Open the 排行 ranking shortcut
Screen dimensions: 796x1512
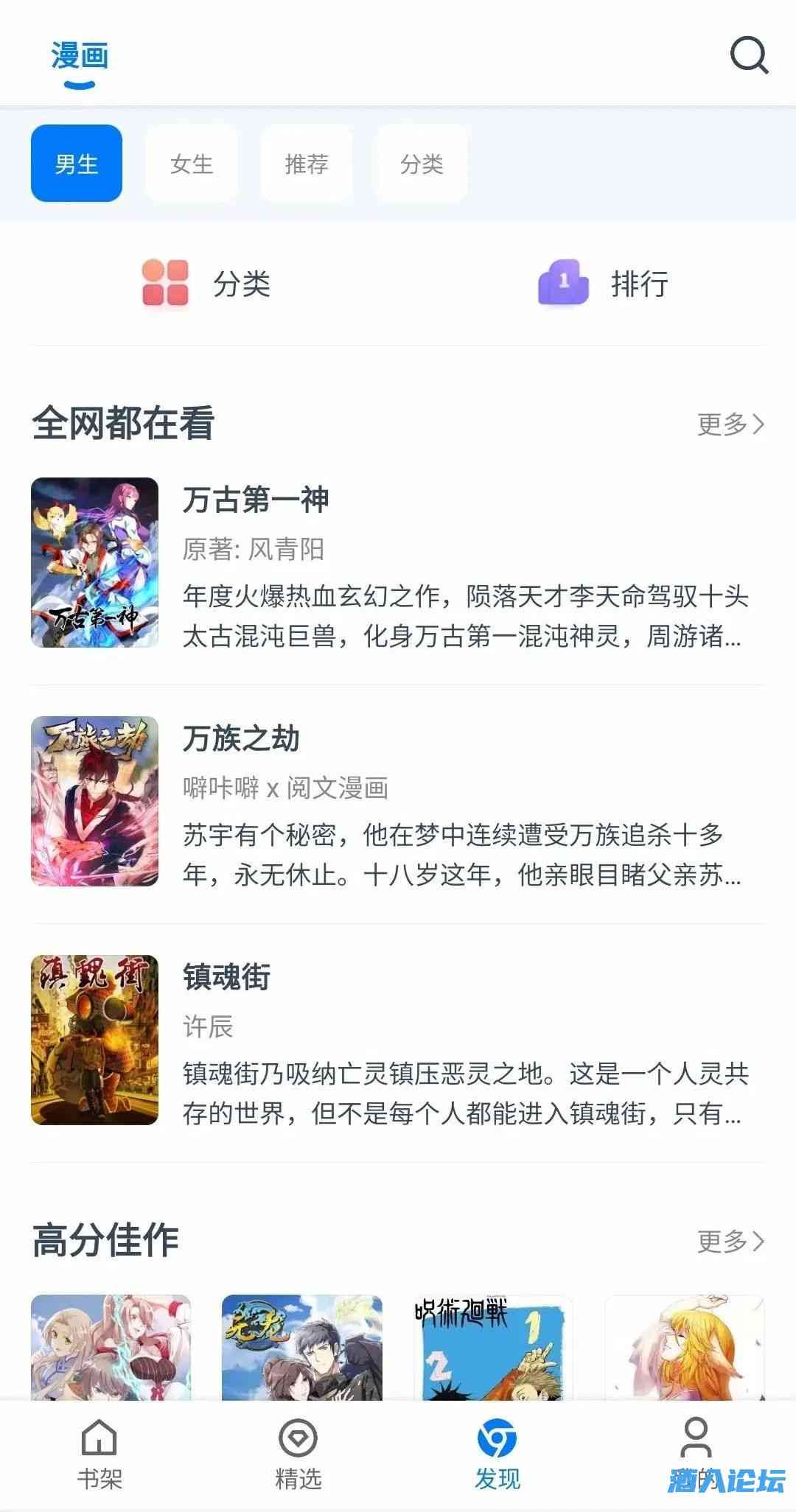click(x=603, y=283)
